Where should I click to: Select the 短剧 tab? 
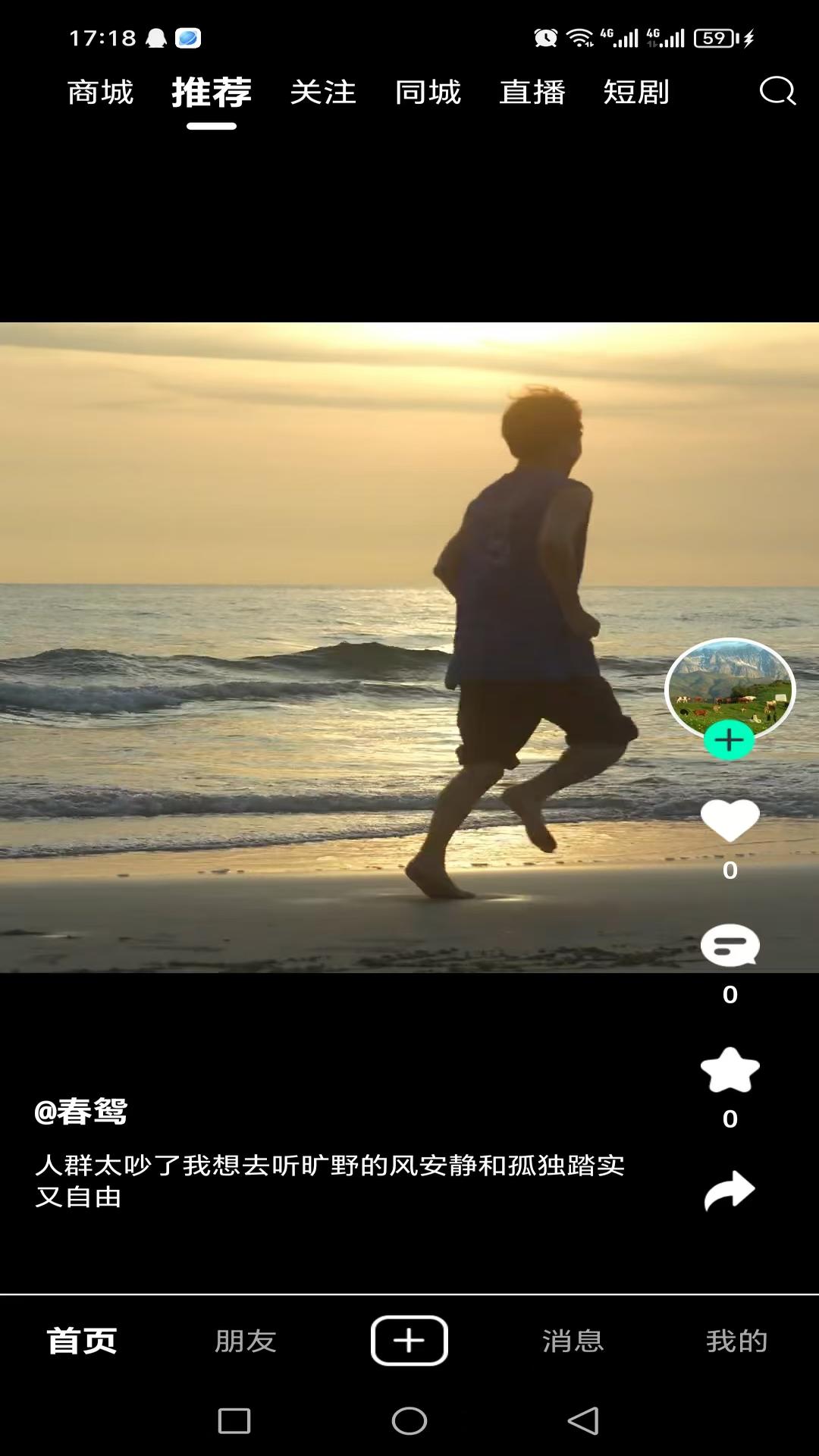(636, 93)
